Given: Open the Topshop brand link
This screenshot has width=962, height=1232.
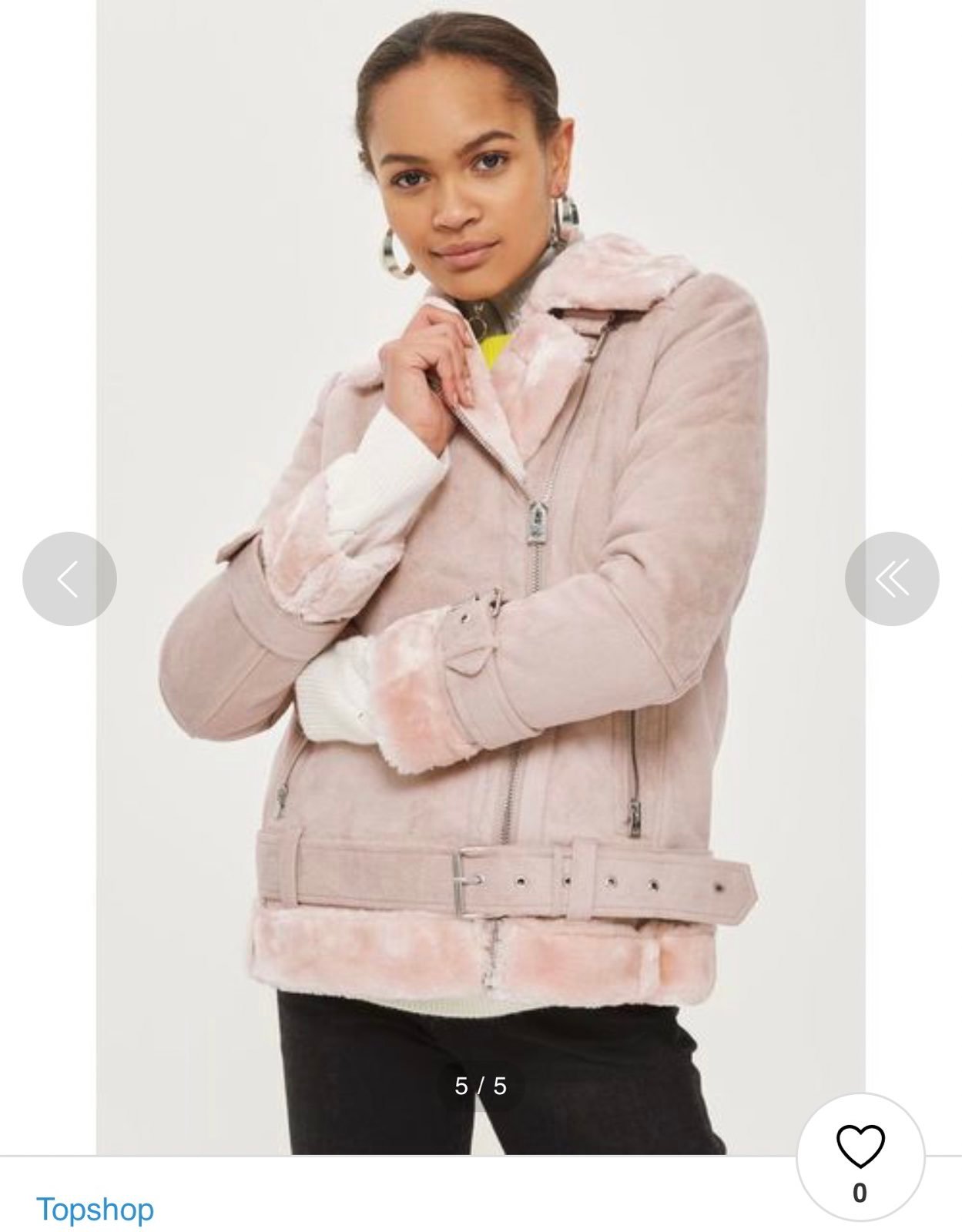Looking at the screenshot, I should [95, 1209].
